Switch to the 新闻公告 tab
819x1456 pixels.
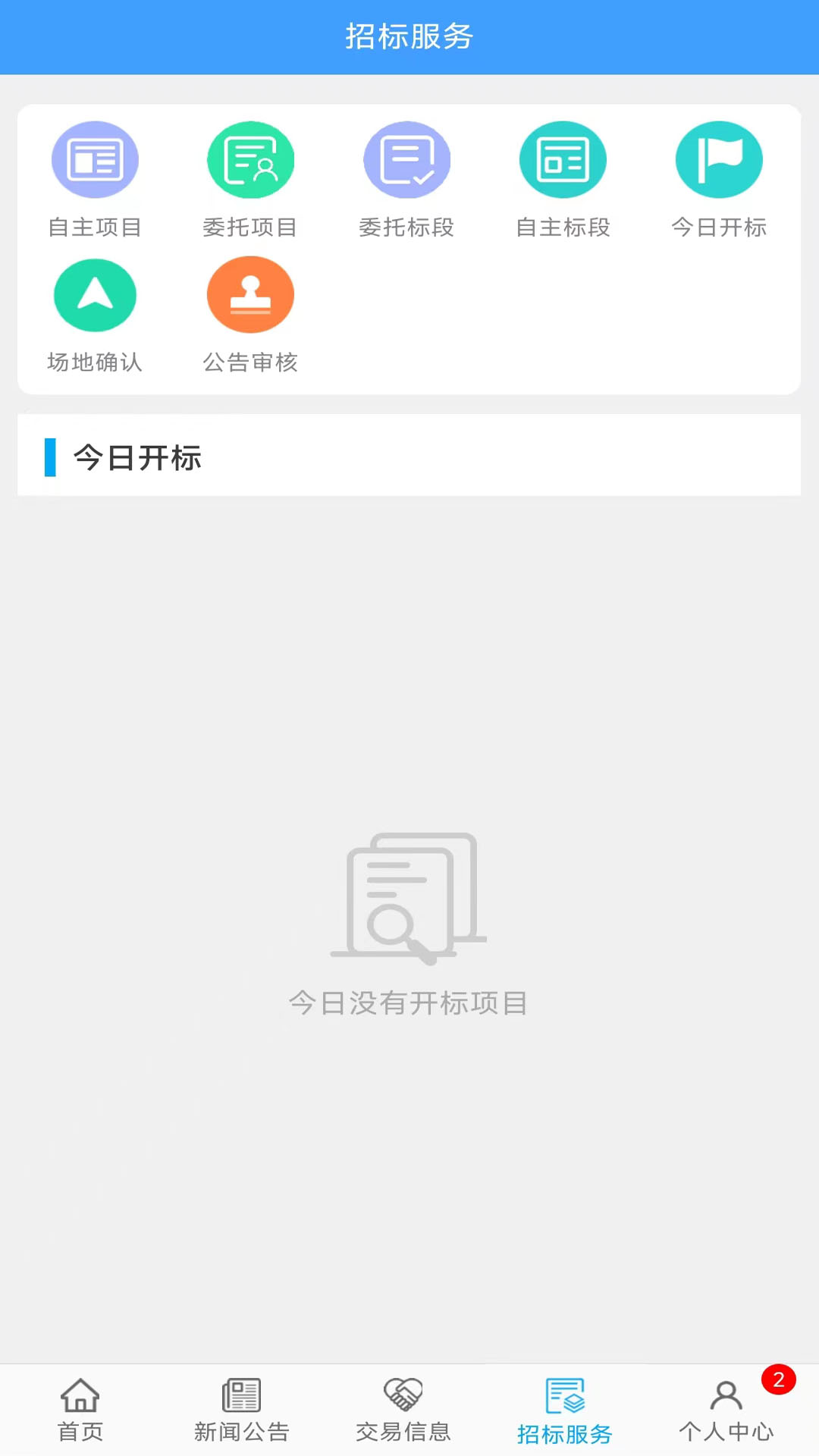(x=241, y=1410)
